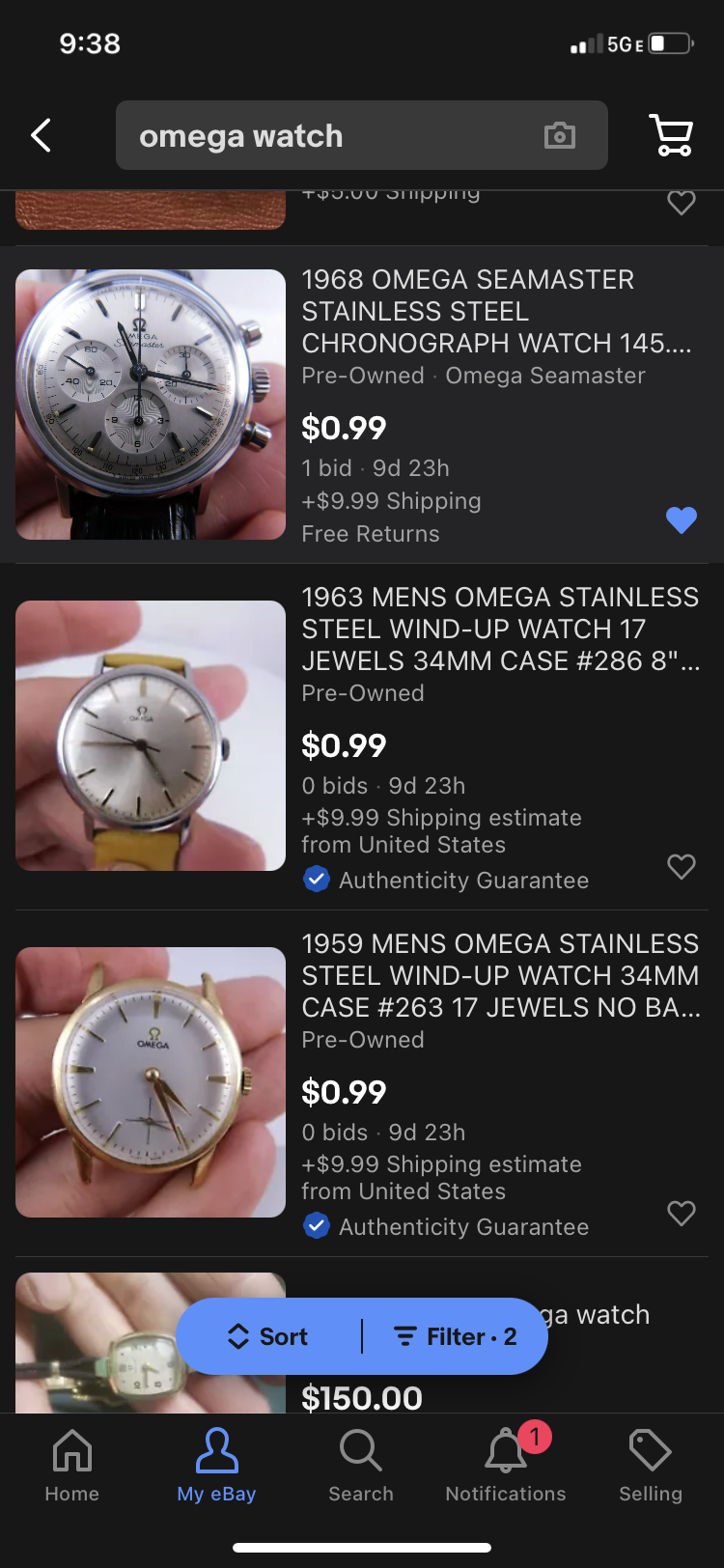Viewport: 724px width, 1568px height.
Task: Go to the Home tab
Action: point(72,1466)
